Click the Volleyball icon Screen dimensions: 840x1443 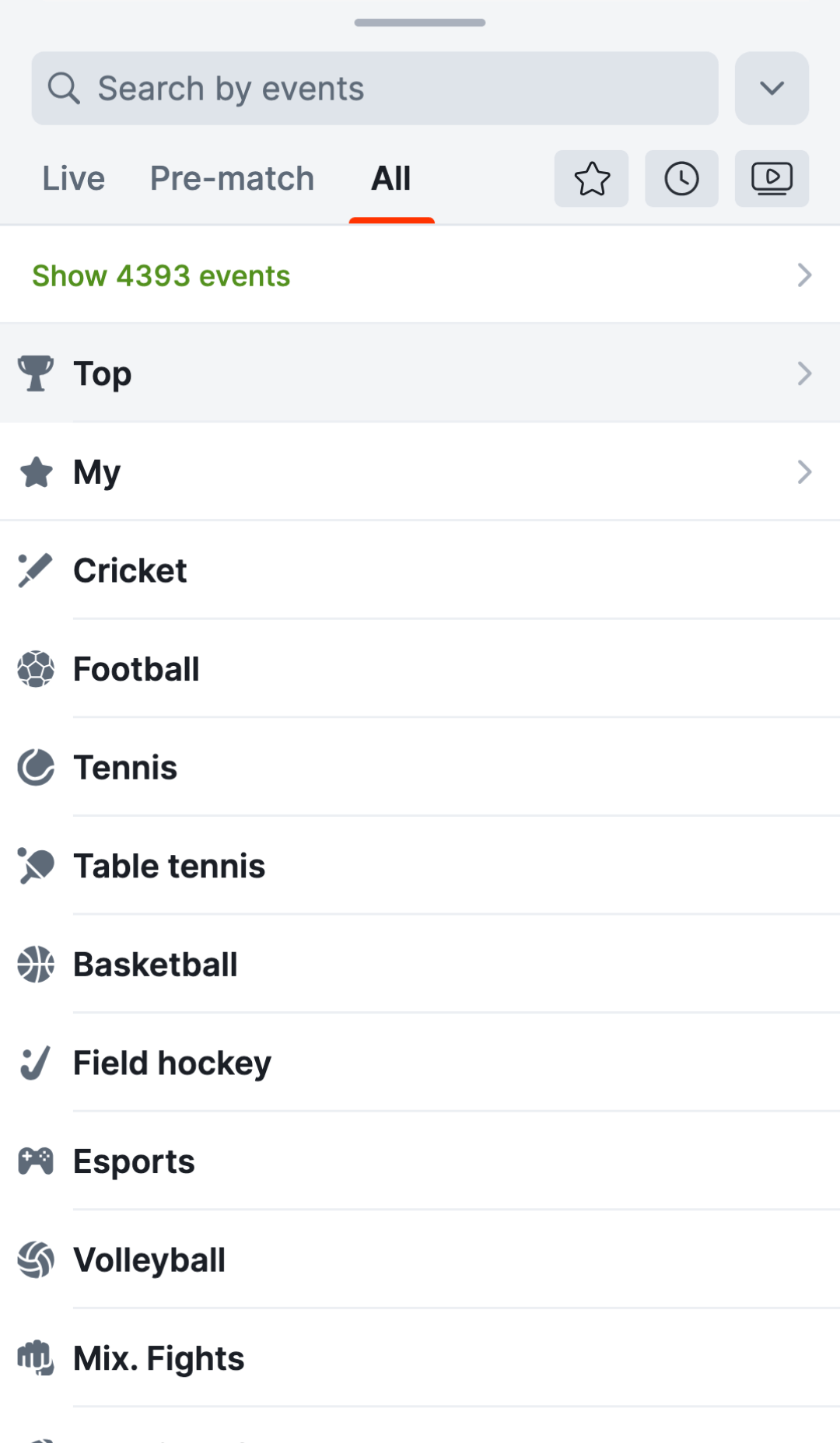[x=35, y=1259]
